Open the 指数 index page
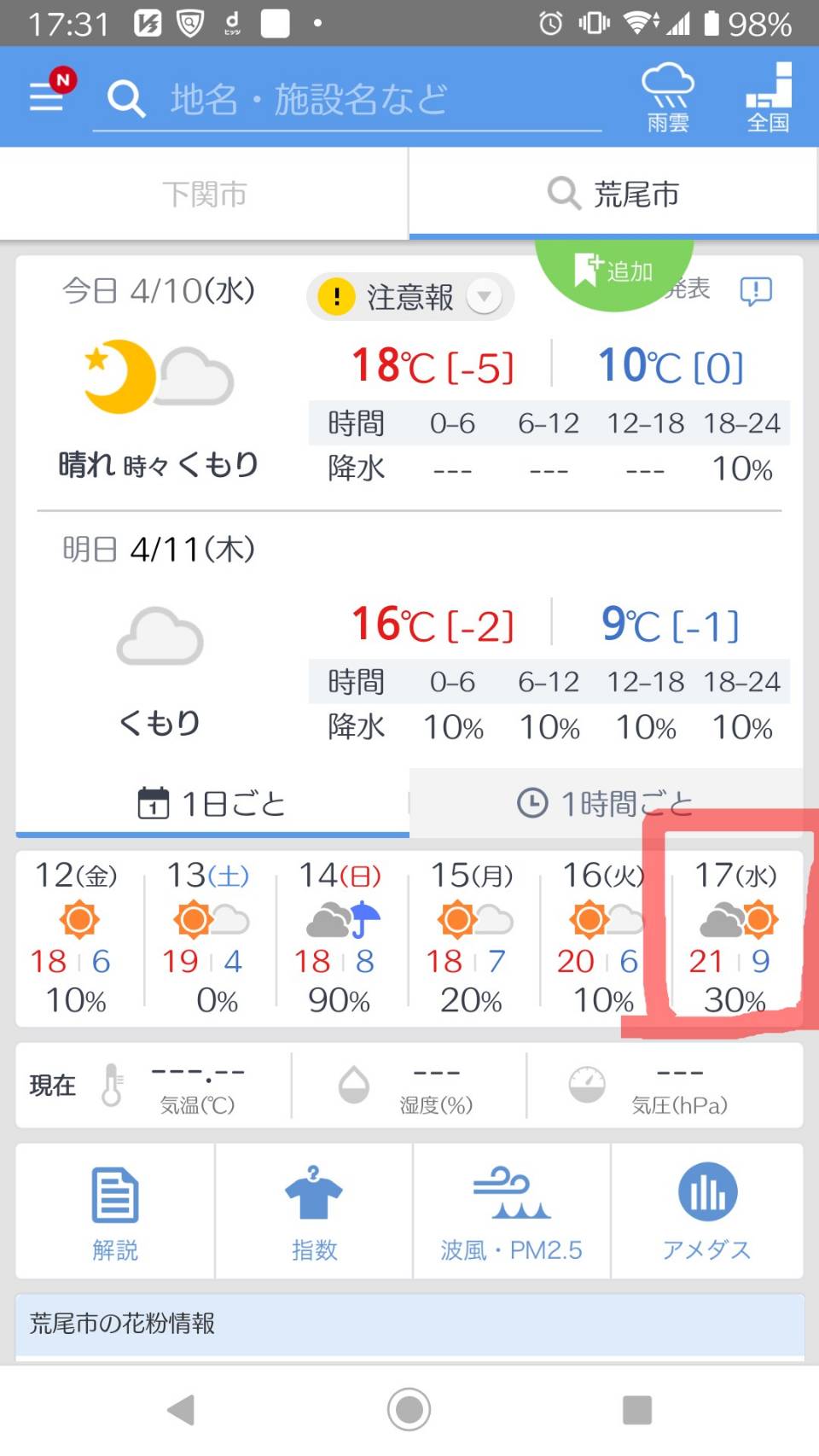819x1456 pixels. (314, 1213)
